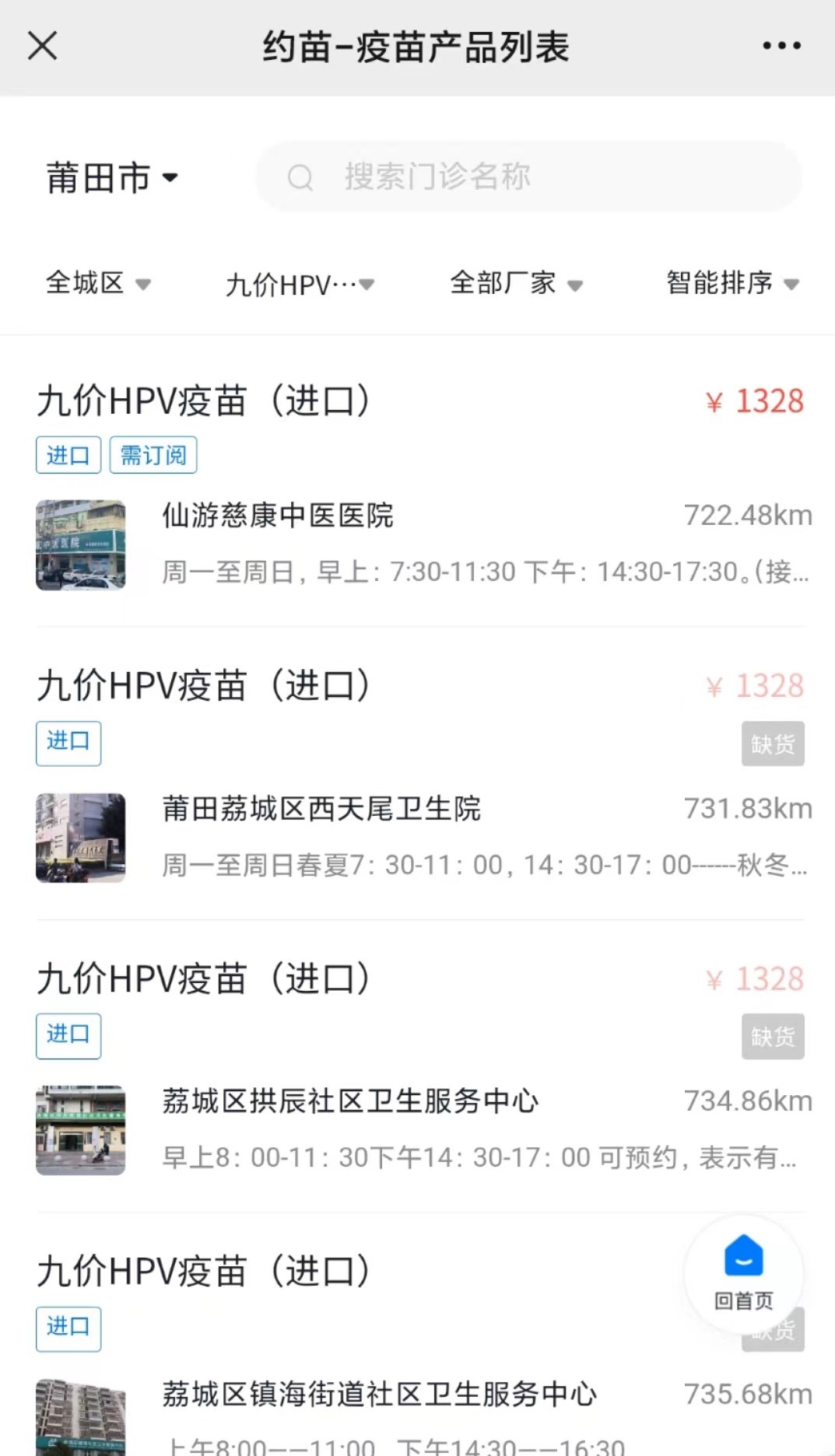Open 仙游慈康中医医院 vaccine listing
835x1456 pixels.
278,516
